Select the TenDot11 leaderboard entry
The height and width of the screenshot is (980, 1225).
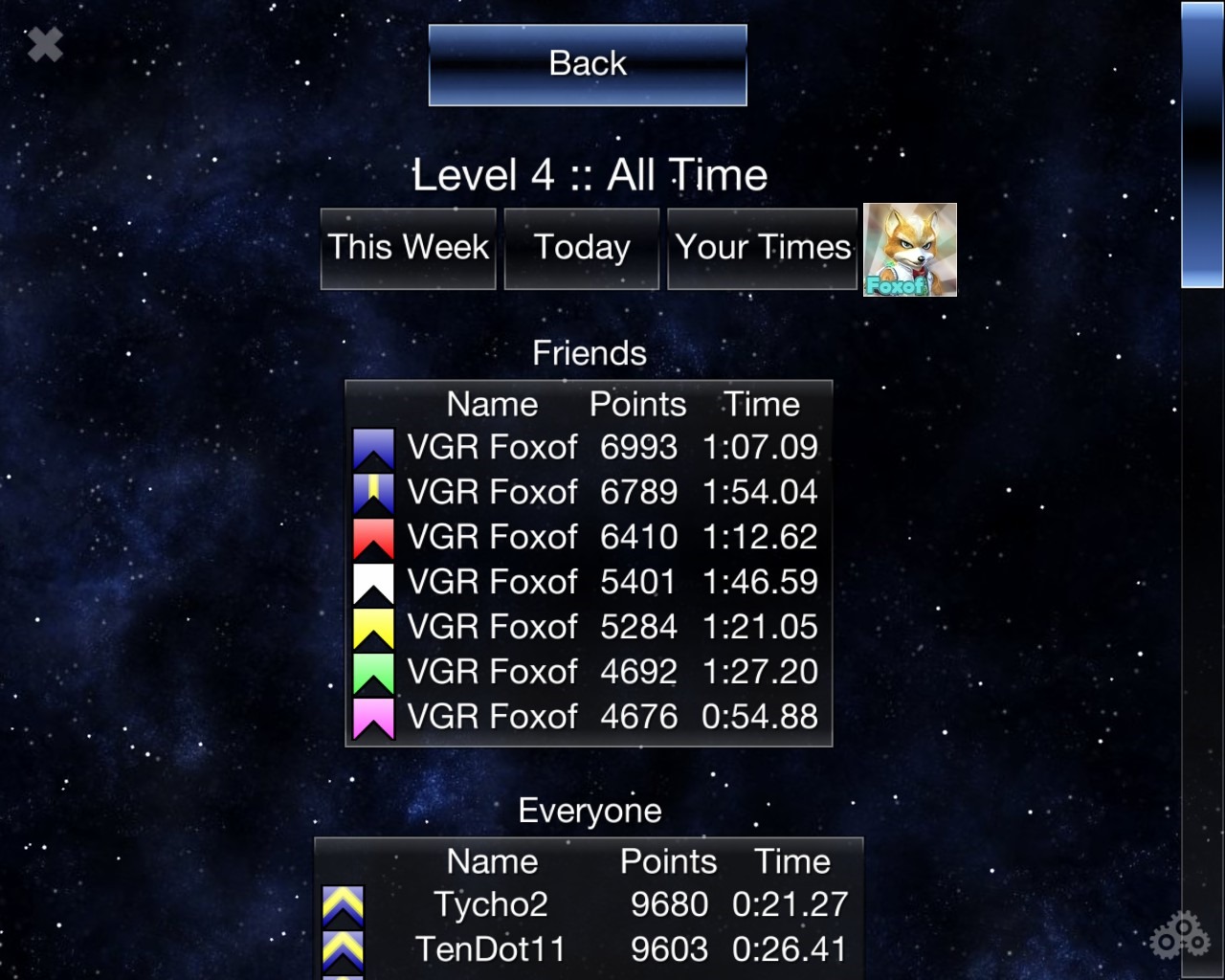pos(588,949)
